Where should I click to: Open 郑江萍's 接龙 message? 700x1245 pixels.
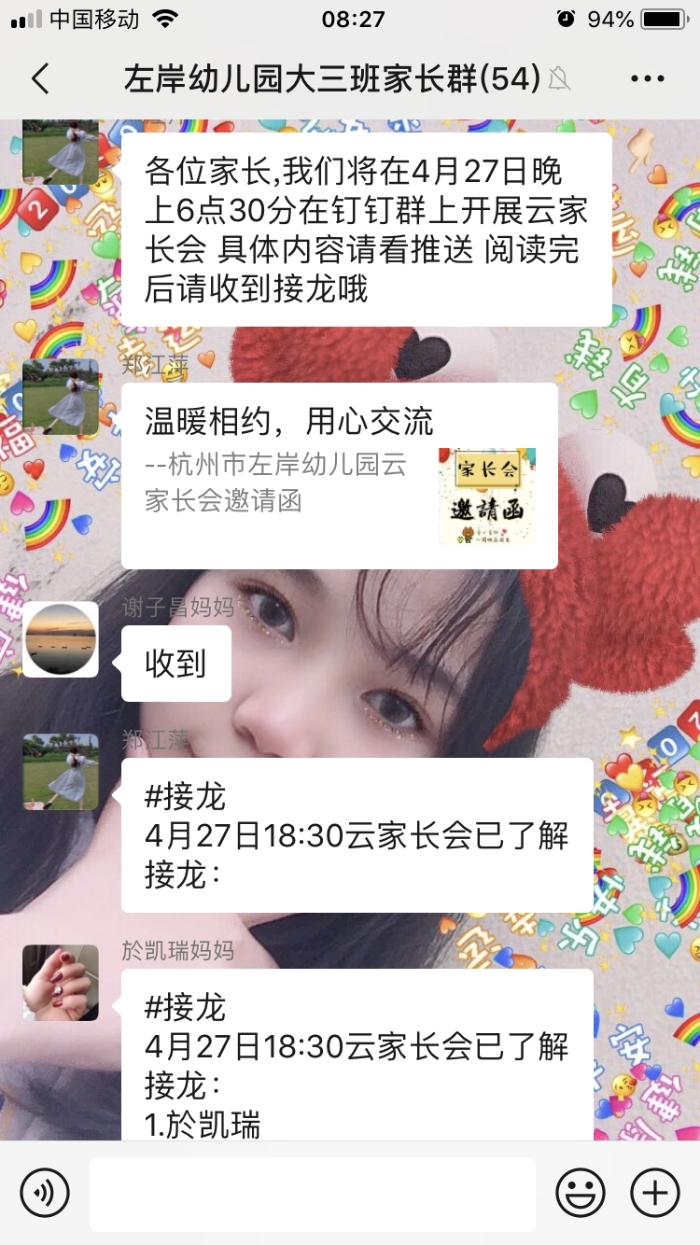point(357,835)
